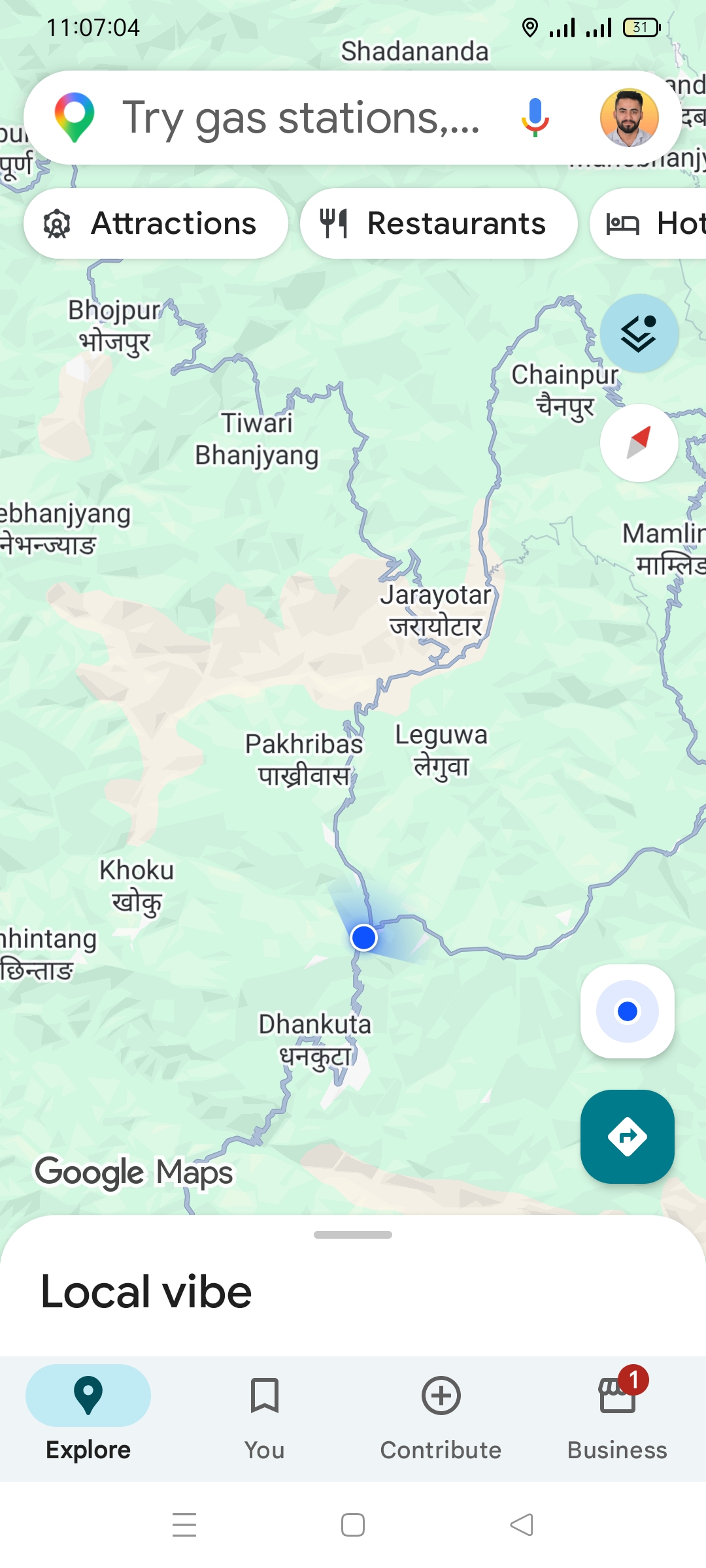Select the Attractions chip
This screenshot has width=706, height=1568.
pos(156,223)
